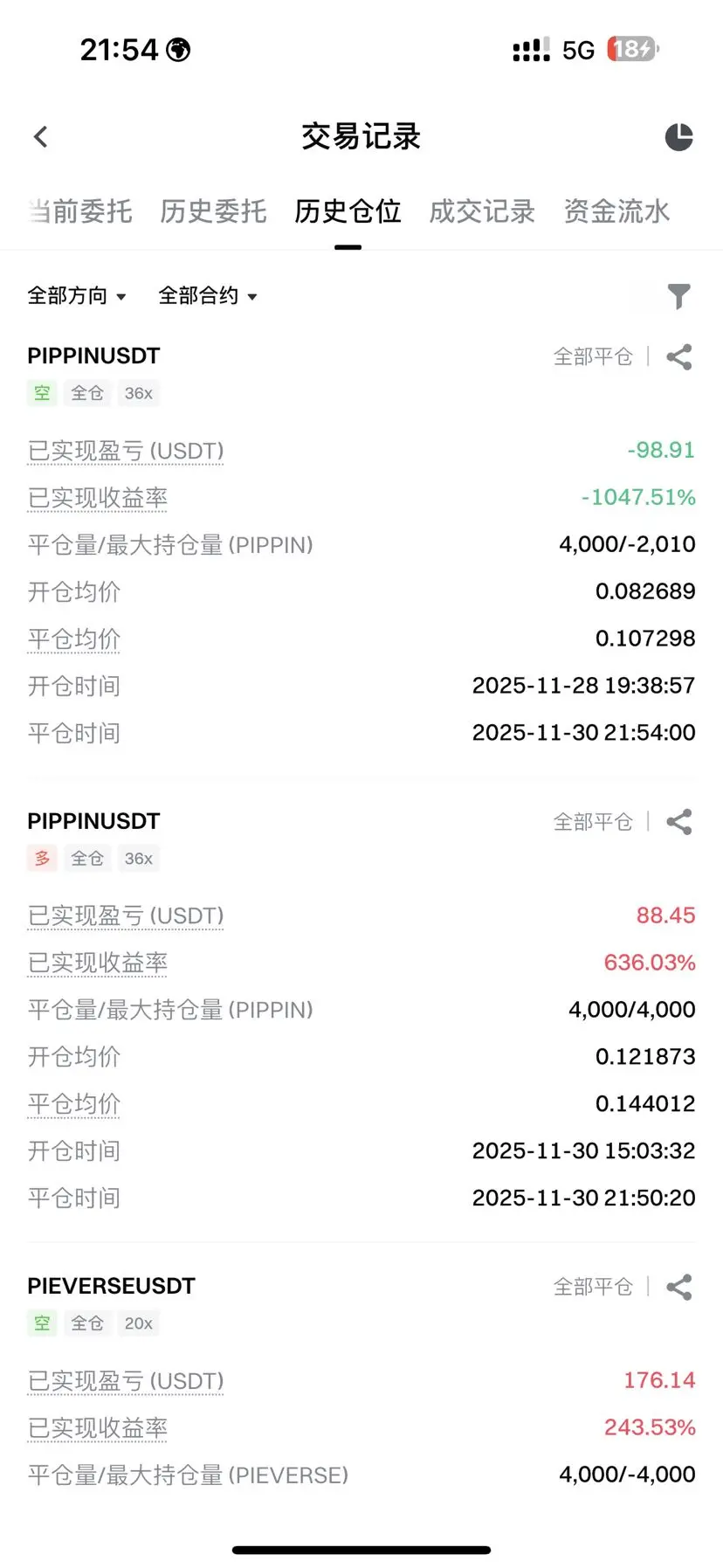This screenshot has width=723, height=1568.
Task: Switch to the 当前委托 tab
Action: (x=80, y=211)
